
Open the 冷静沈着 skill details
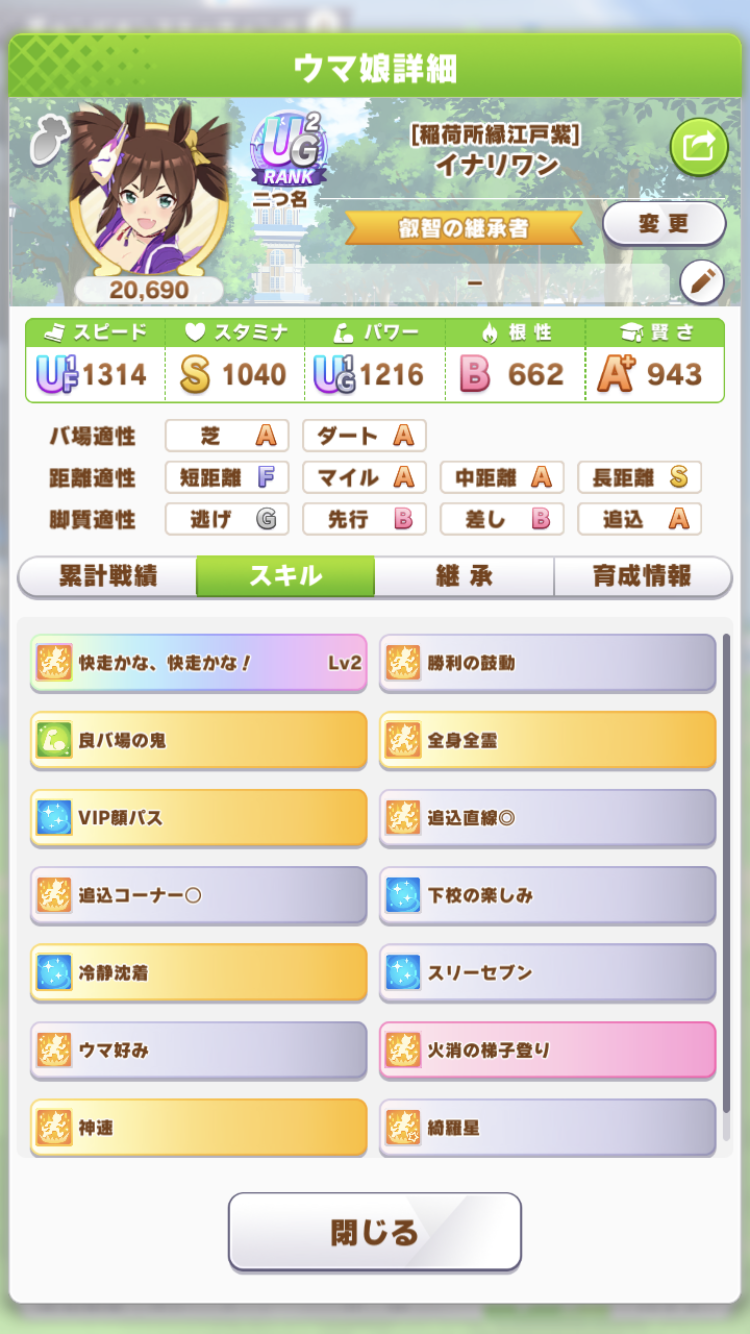198,973
